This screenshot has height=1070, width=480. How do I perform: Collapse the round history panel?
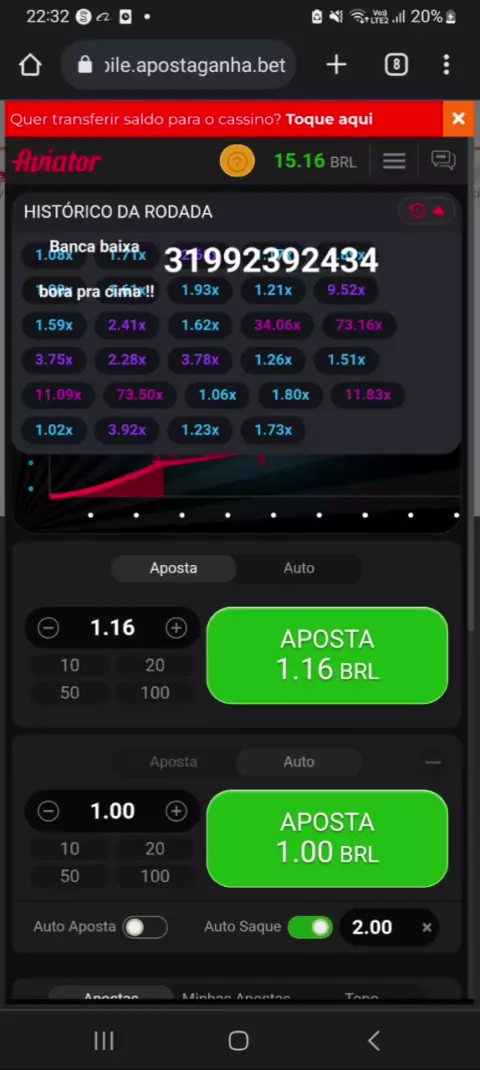click(x=427, y=211)
